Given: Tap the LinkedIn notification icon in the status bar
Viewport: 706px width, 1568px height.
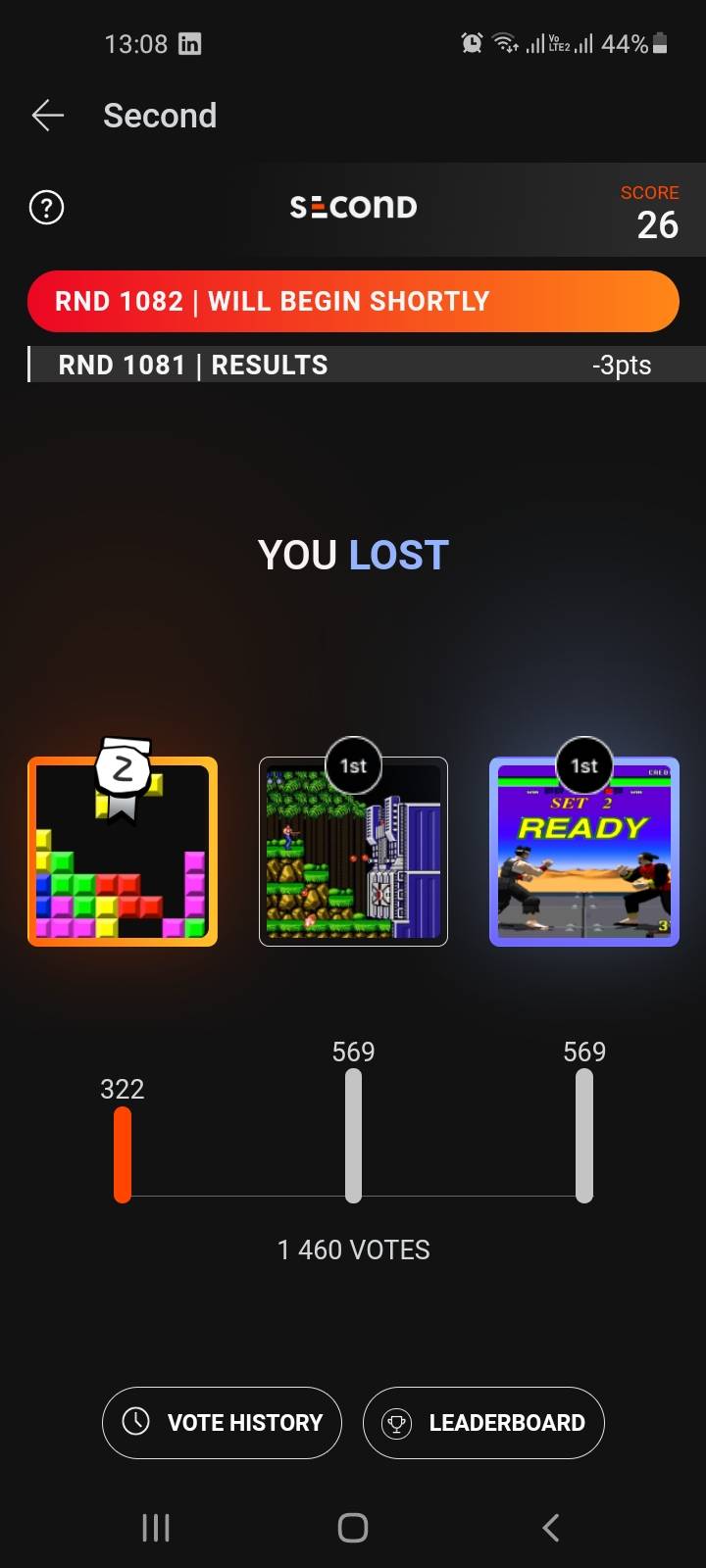Looking at the screenshot, I should [x=188, y=43].
